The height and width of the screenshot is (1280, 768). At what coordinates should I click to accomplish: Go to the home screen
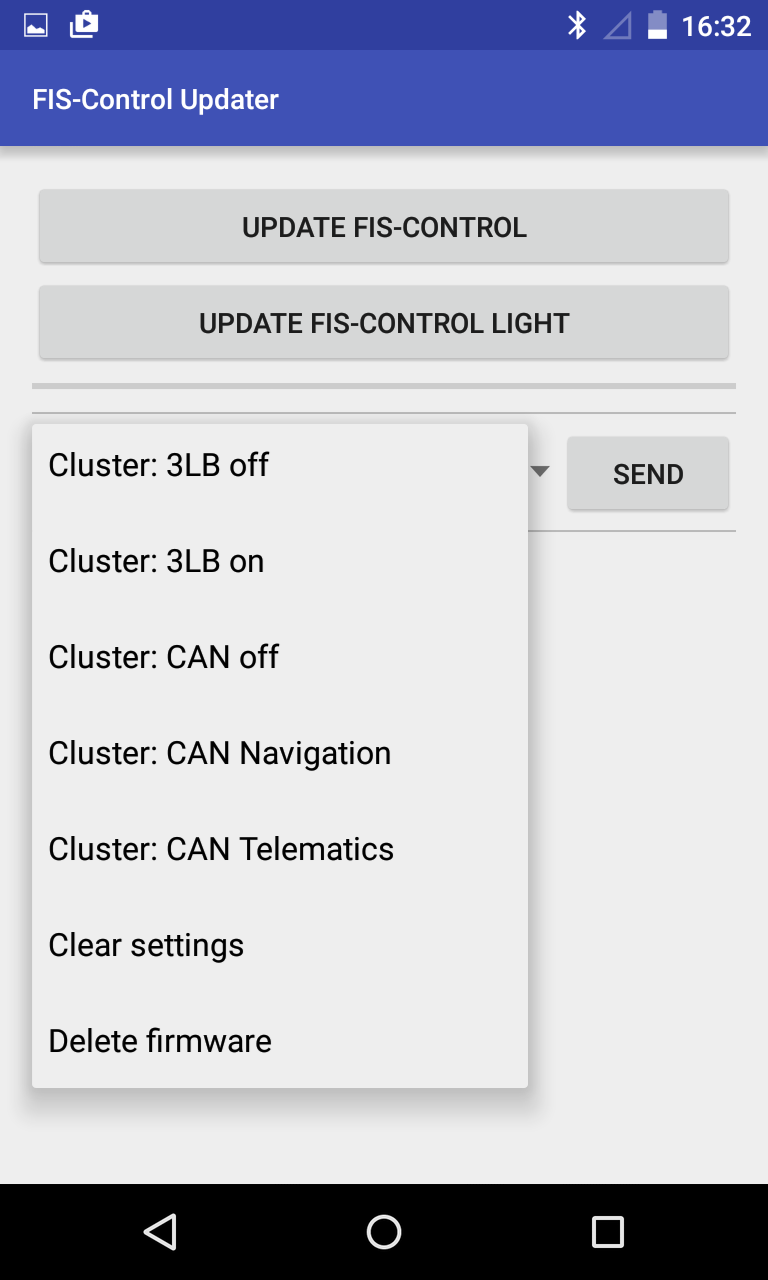click(384, 1232)
